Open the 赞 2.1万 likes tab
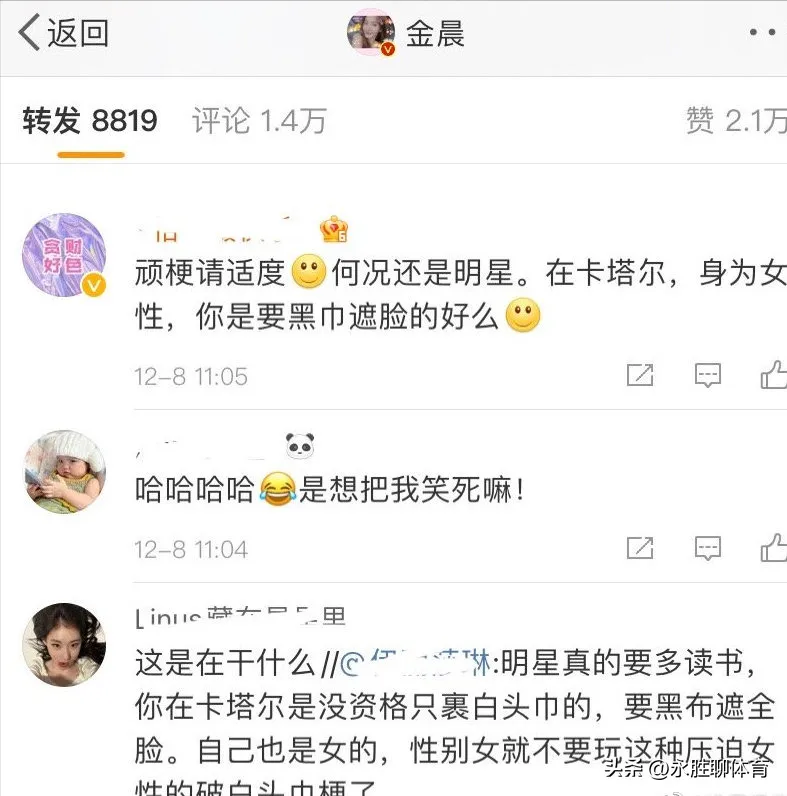Image resolution: width=787 pixels, height=796 pixels. [736, 122]
